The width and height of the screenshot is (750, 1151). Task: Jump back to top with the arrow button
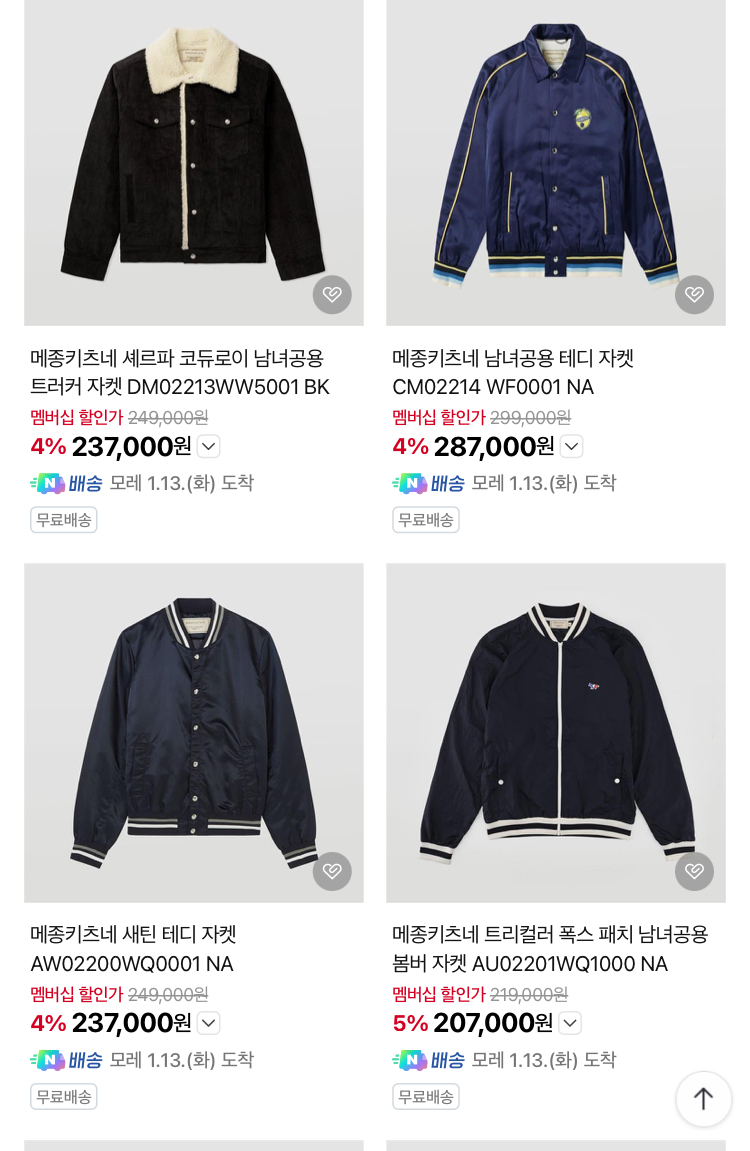coord(703,1098)
